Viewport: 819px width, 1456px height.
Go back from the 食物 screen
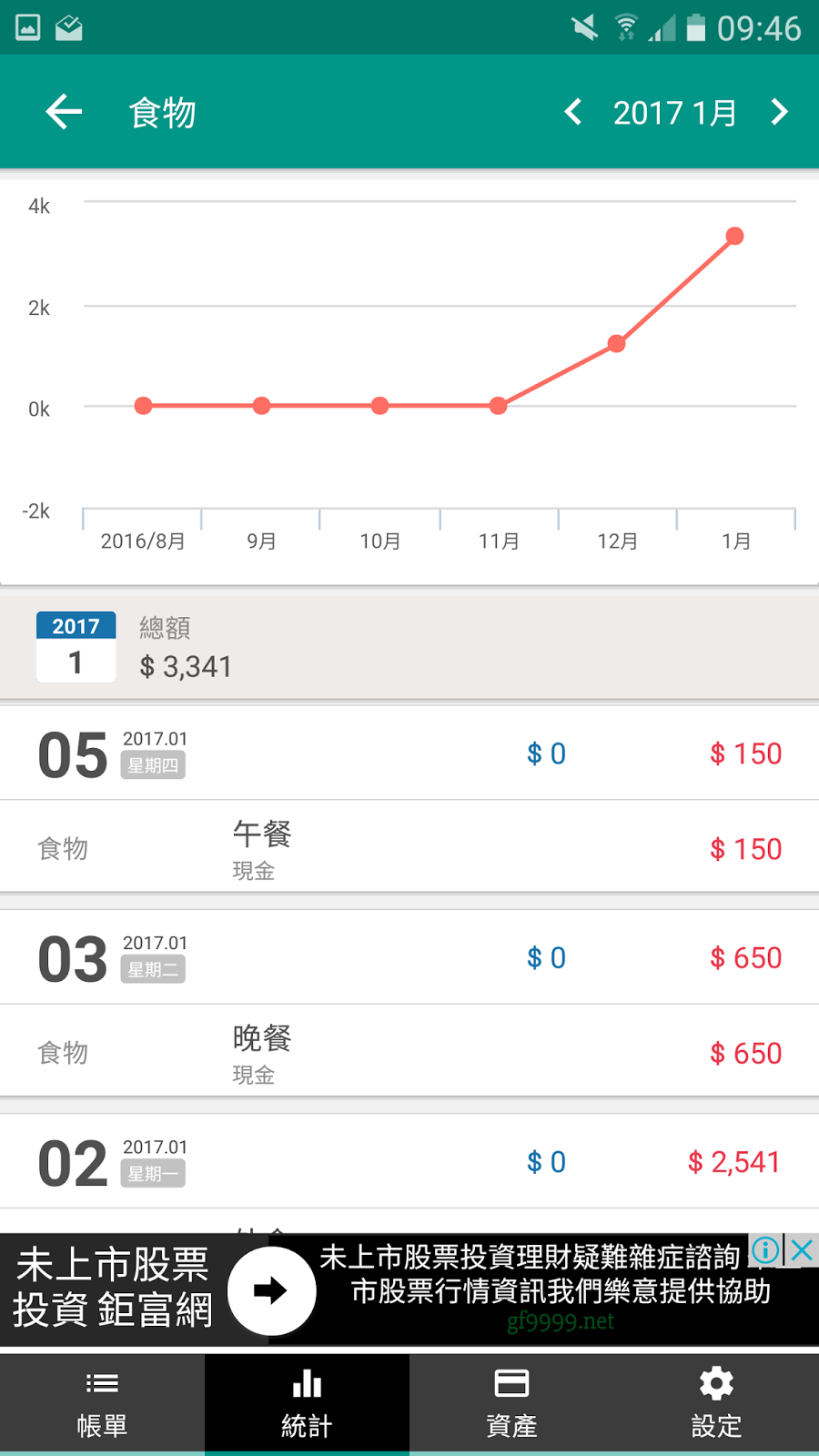click(x=64, y=113)
